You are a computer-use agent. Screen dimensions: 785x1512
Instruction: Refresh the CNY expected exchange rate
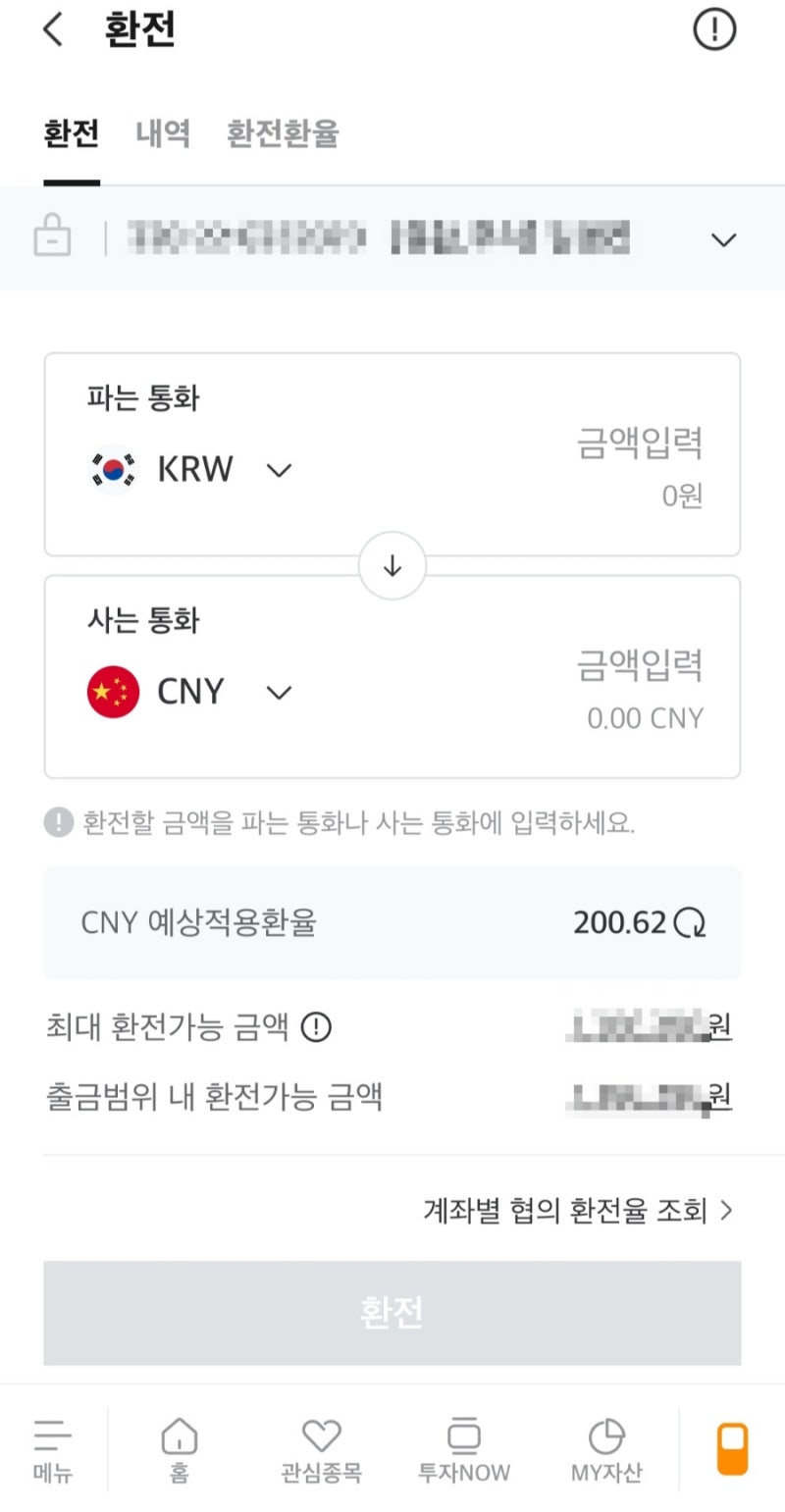690,923
